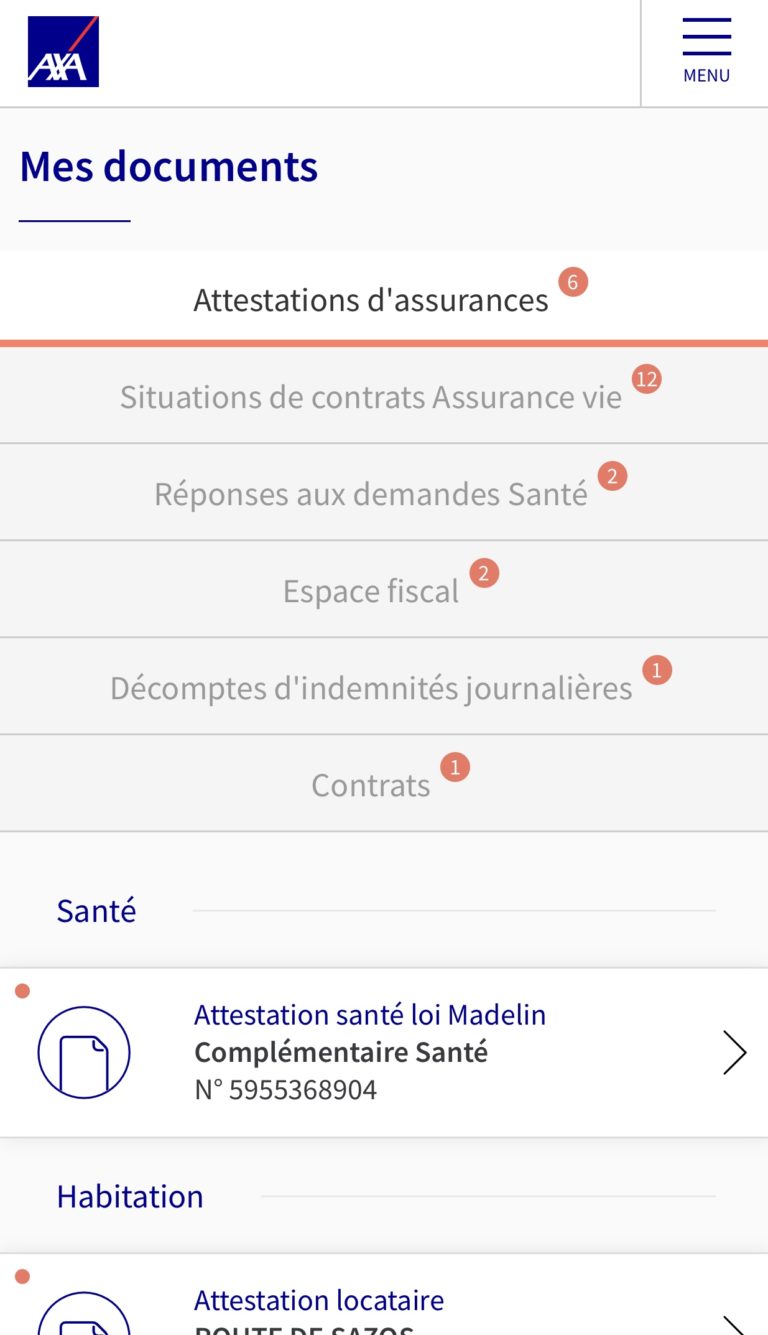The width and height of the screenshot is (768, 1335).
Task: Switch to Situations de contrats Assurance vie
Action: pos(384,395)
